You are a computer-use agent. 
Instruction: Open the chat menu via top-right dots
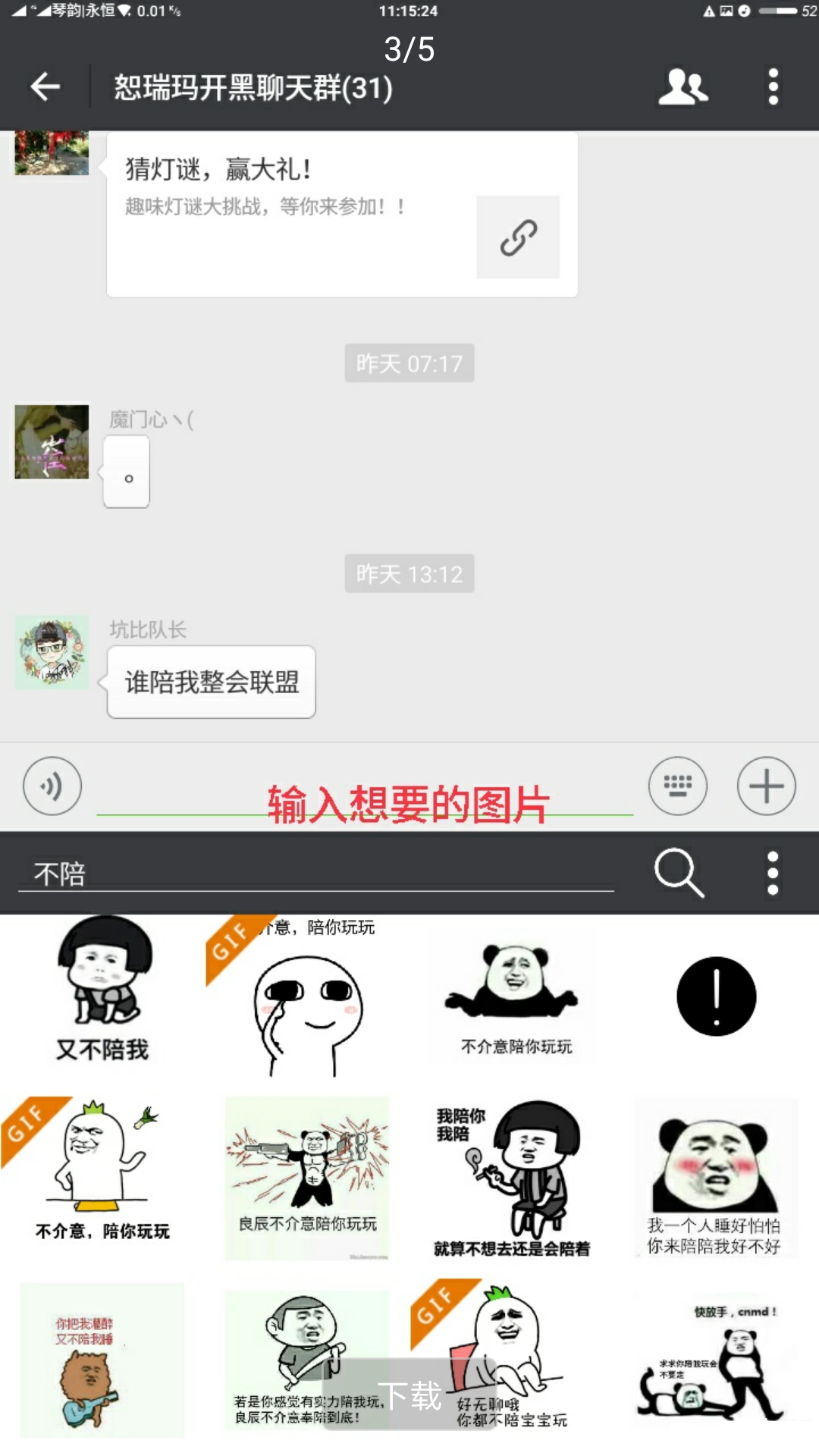click(772, 86)
